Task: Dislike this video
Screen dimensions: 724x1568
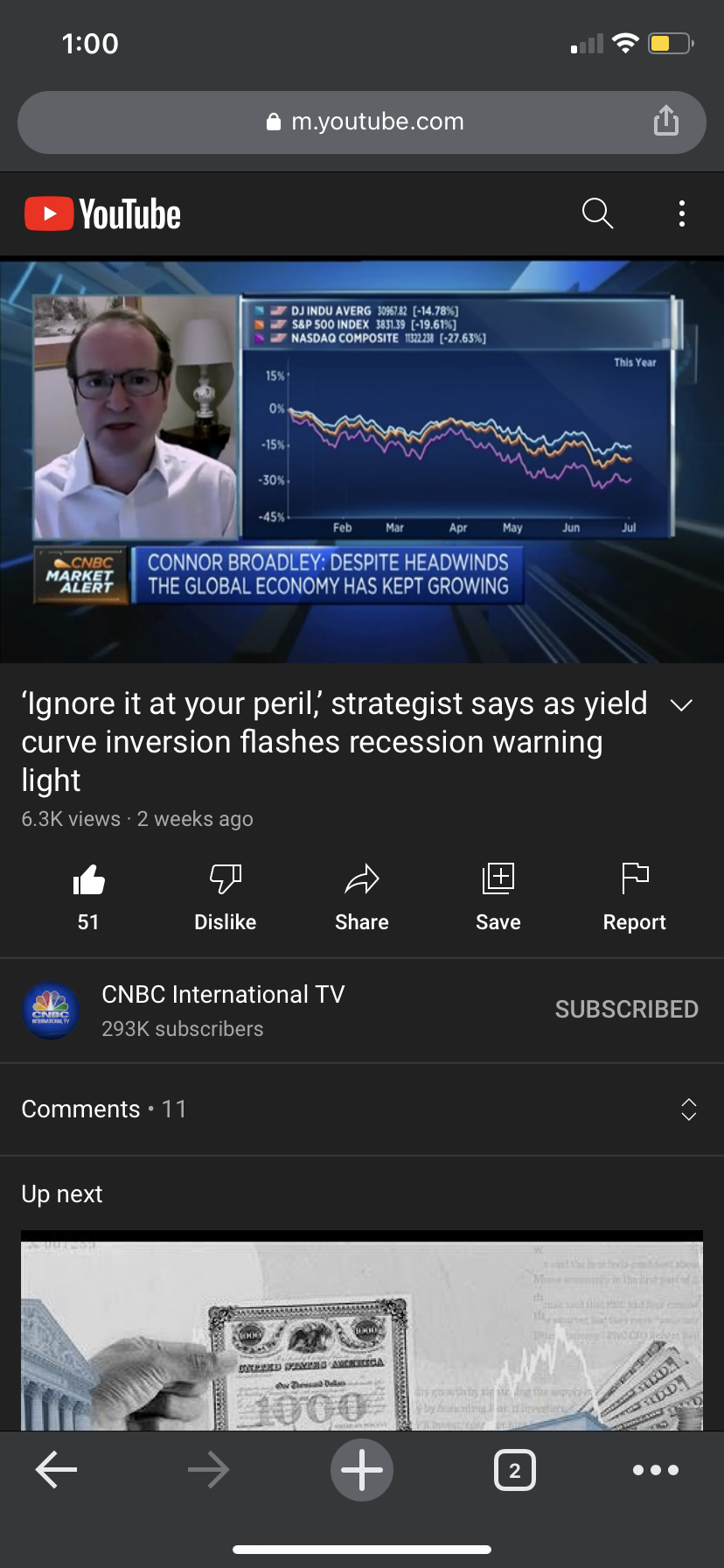Action: [225, 880]
